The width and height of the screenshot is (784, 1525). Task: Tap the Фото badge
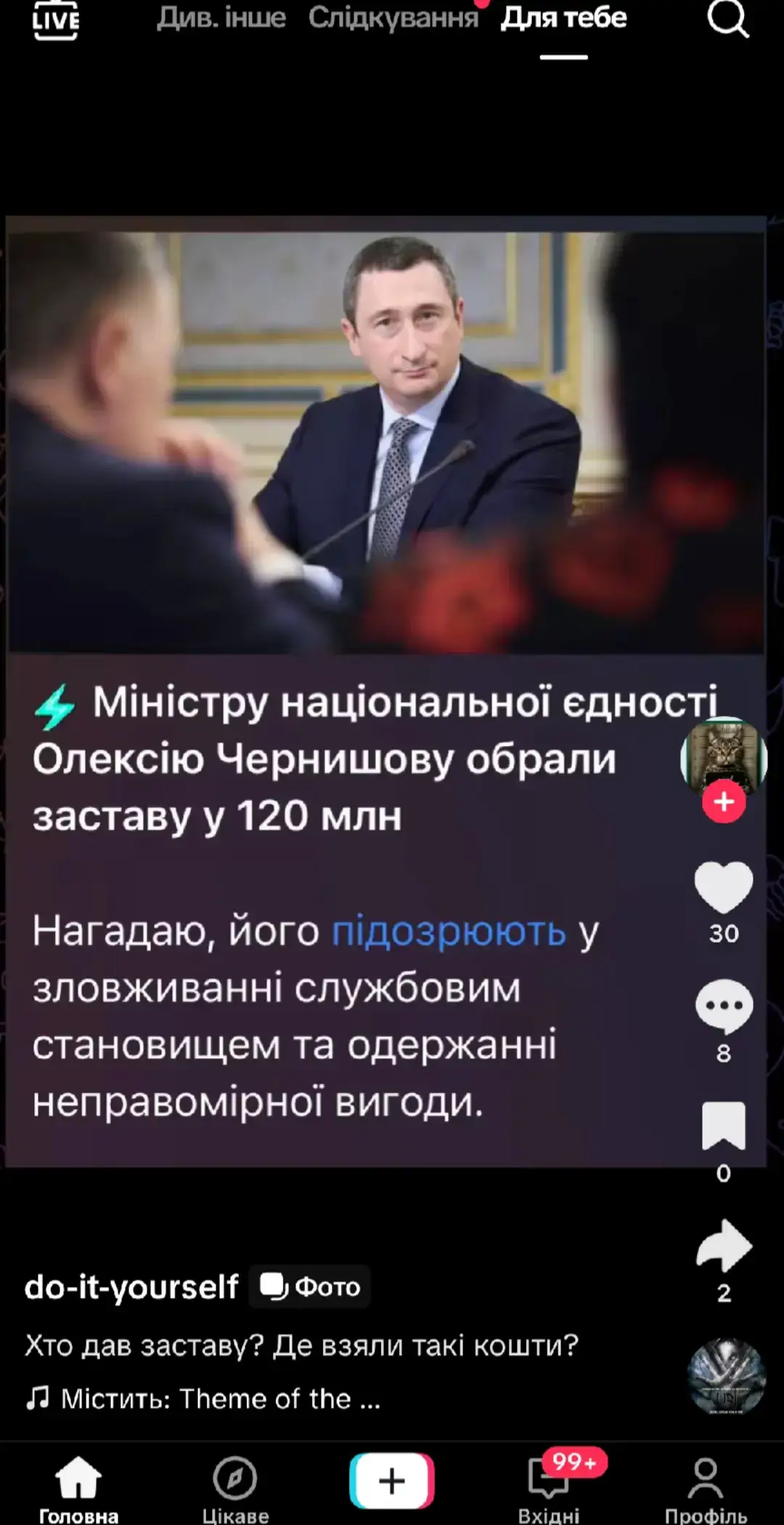click(311, 1287)
